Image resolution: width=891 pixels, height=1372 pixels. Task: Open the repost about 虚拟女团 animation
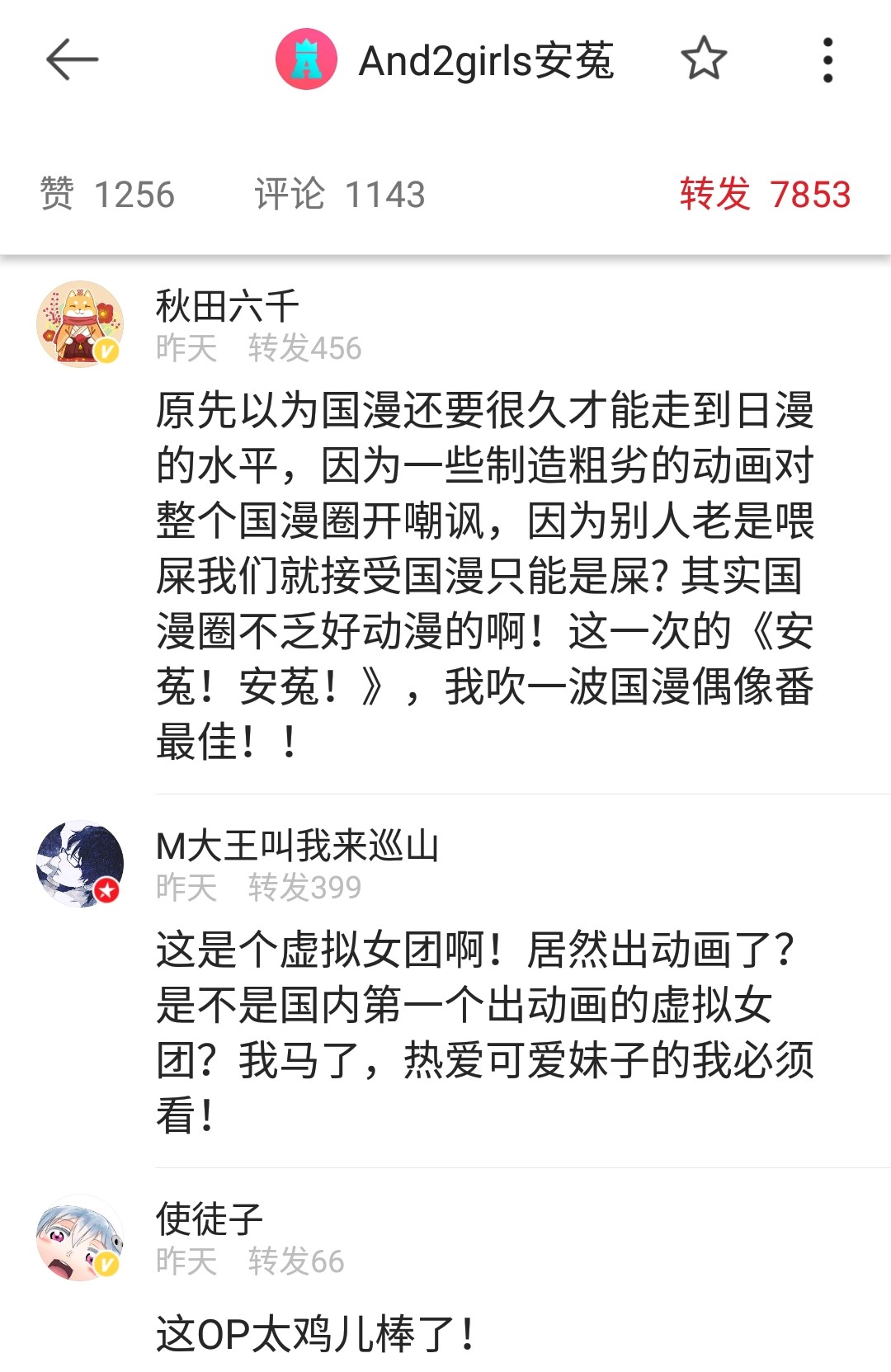click(x=485, y=1031)
